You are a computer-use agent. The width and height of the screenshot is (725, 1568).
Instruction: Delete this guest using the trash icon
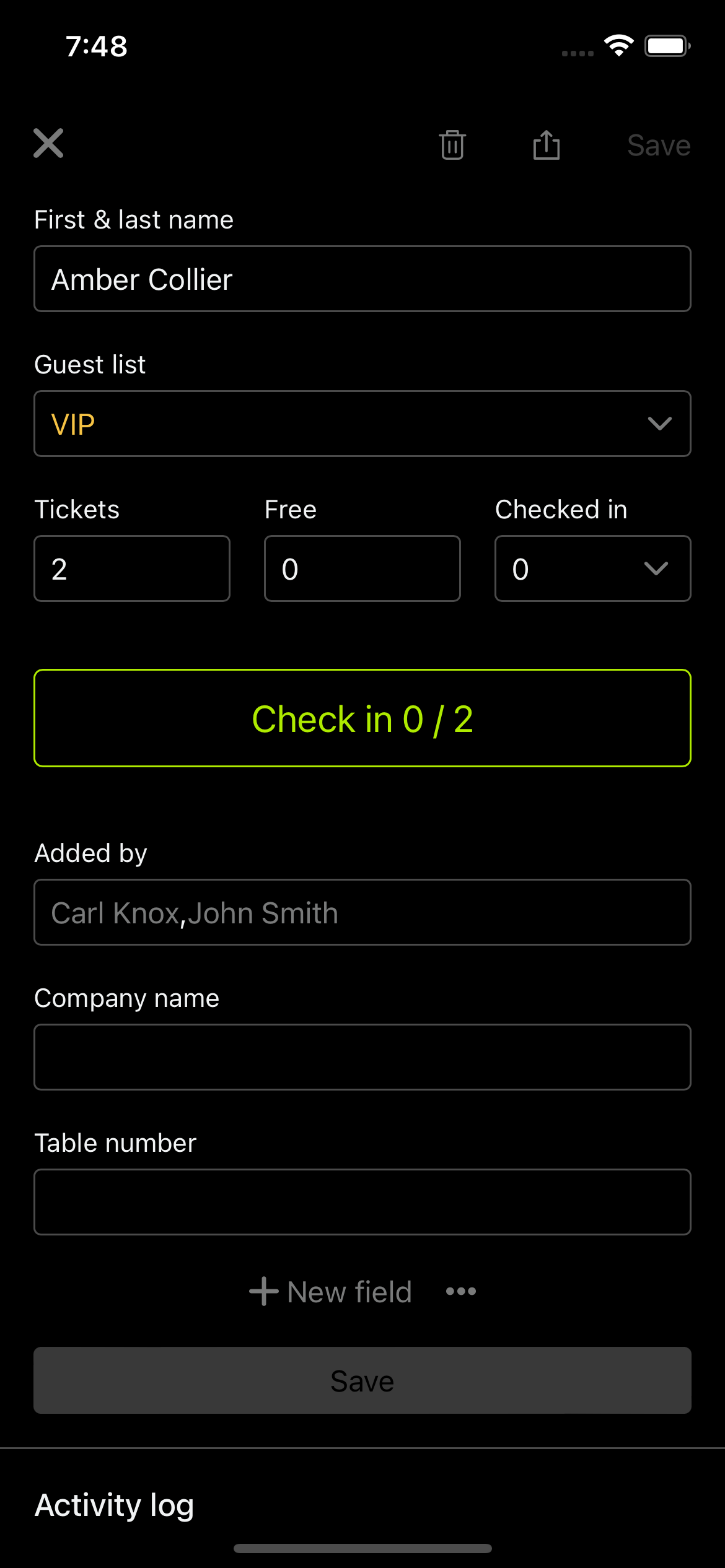452,144
